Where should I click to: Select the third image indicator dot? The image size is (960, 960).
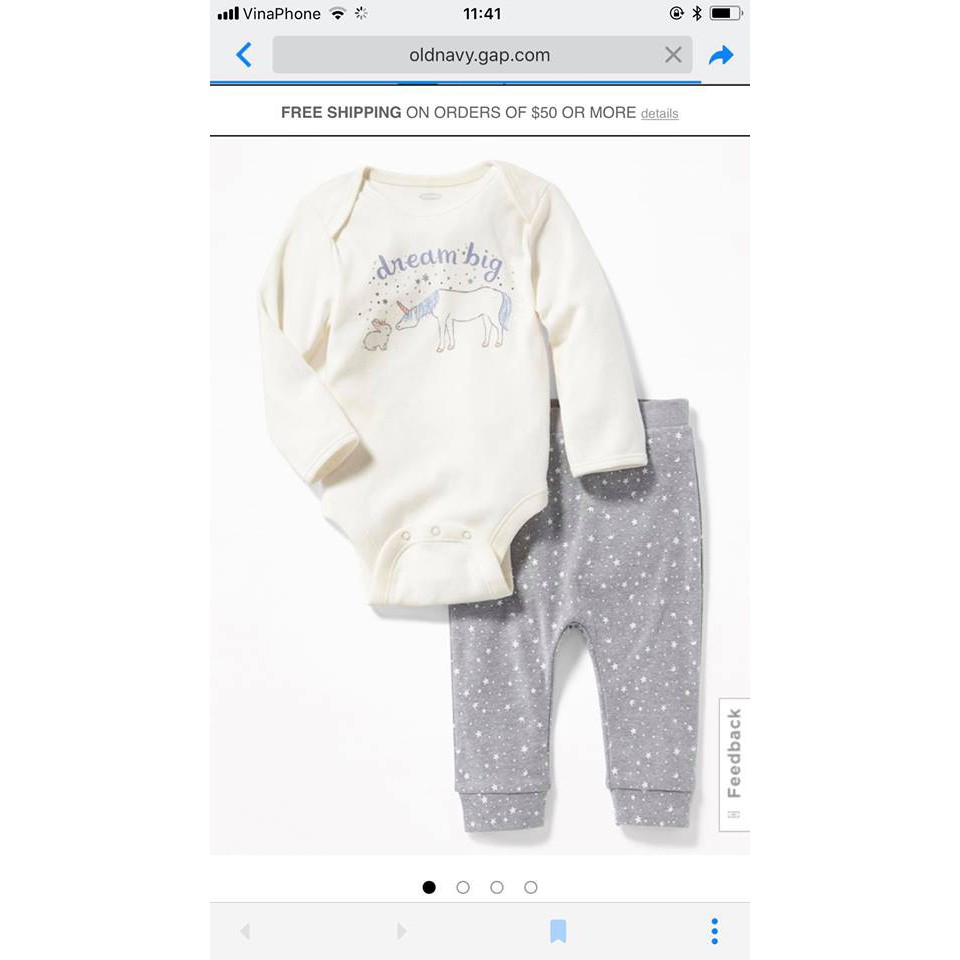click(497, 887)
